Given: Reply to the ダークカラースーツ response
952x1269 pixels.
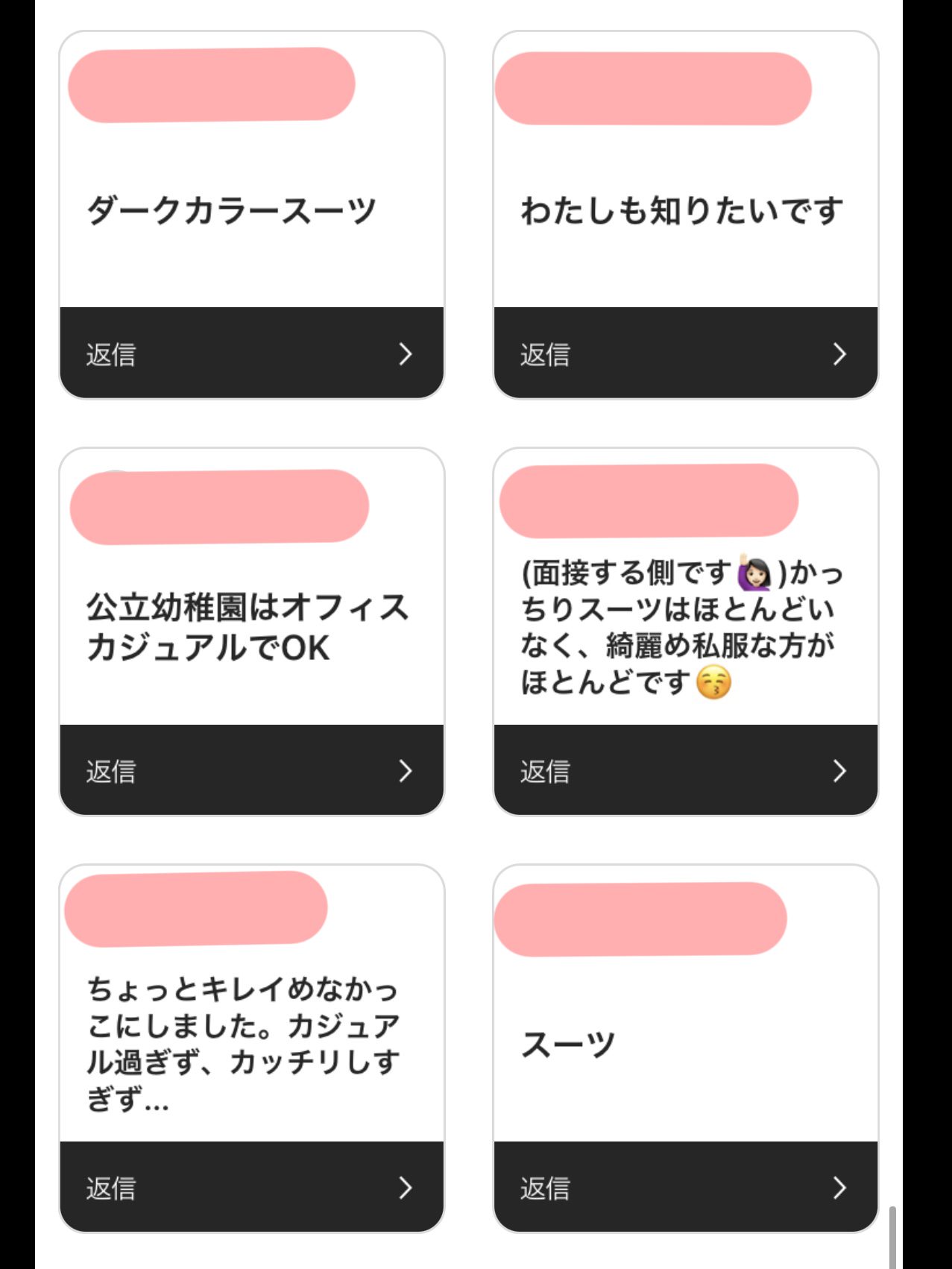Looking at the screenshot, I should pyautogui.click(x=251, y=353).
